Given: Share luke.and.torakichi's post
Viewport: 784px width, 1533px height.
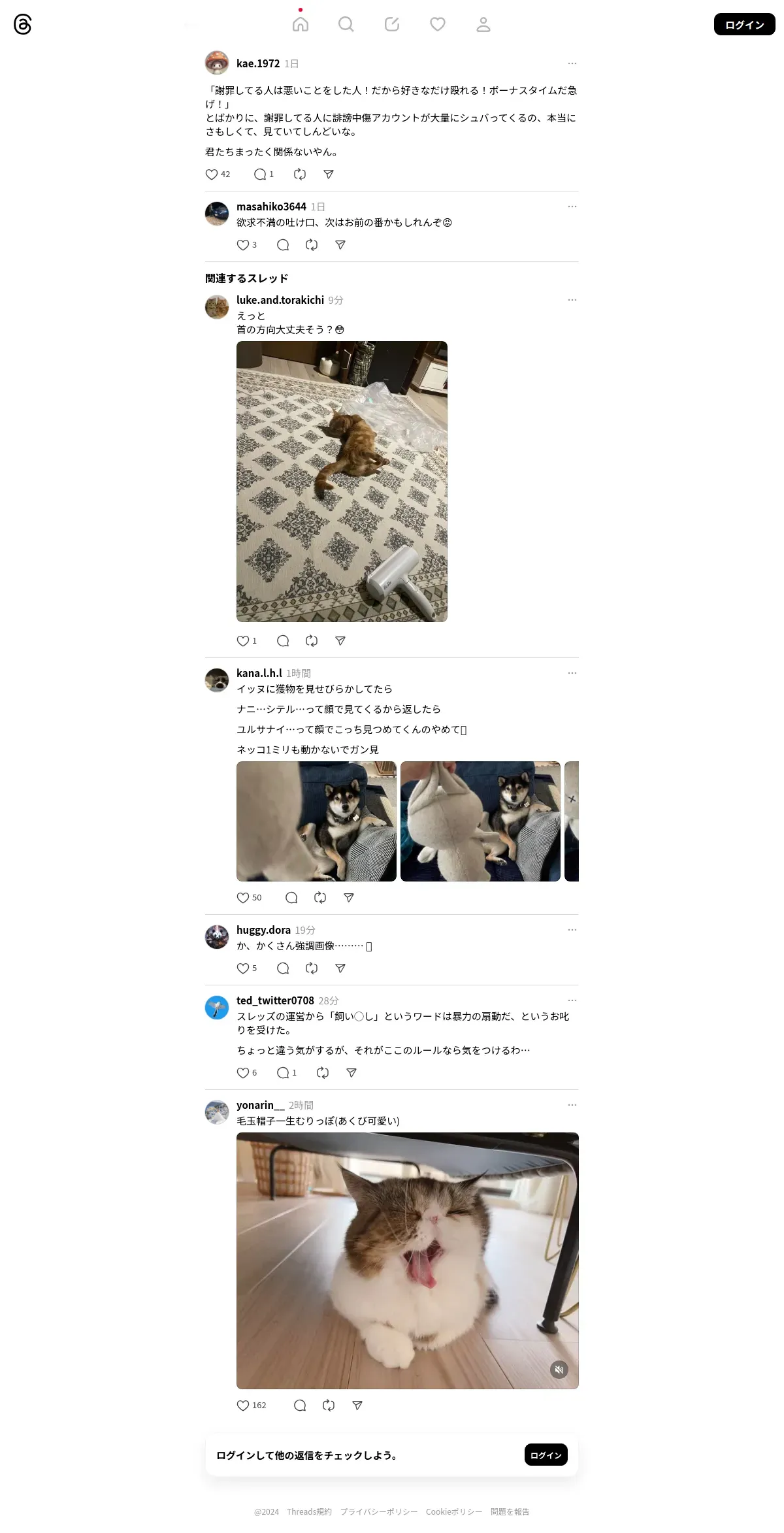Looking at the screenshot, I should tap(340, 641).
